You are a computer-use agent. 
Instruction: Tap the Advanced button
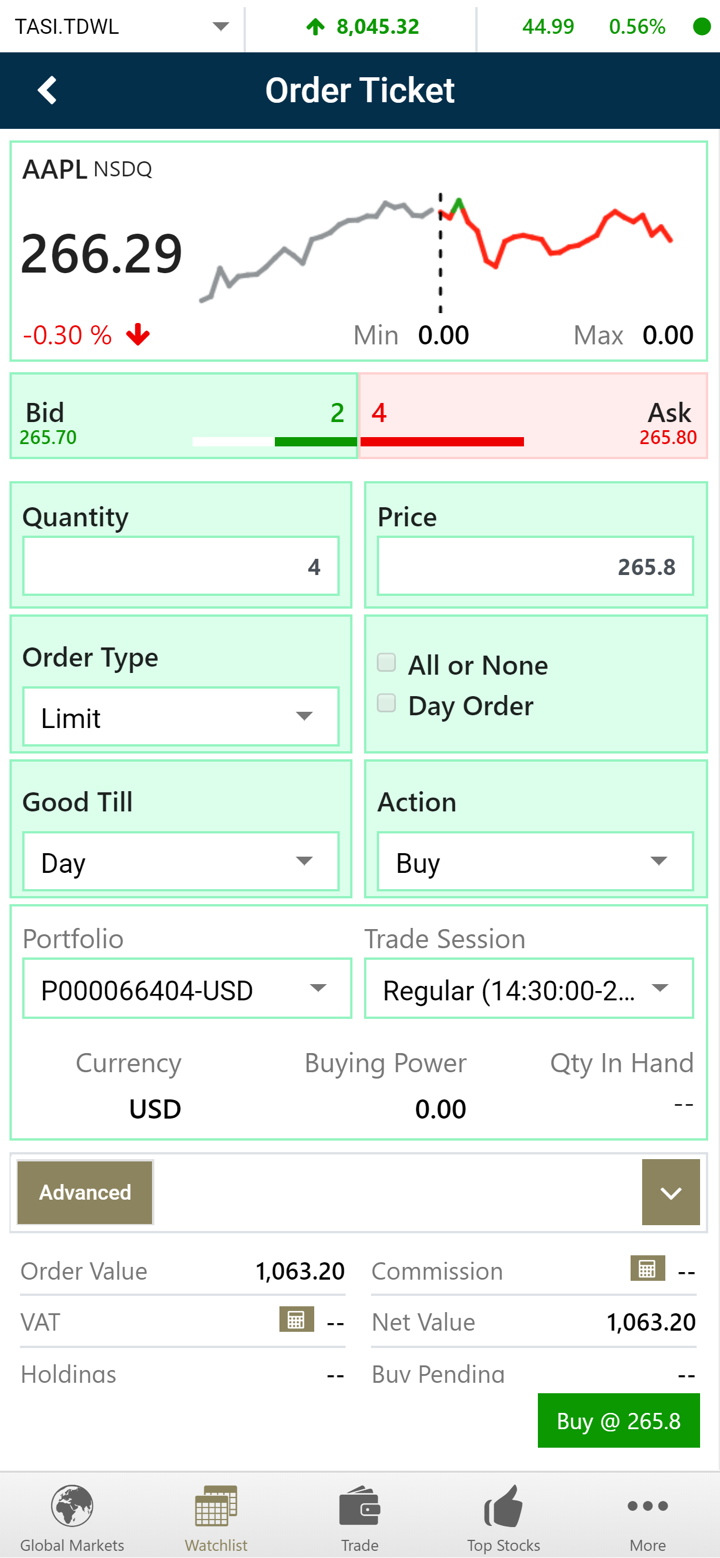click(x=85, y=1192)
